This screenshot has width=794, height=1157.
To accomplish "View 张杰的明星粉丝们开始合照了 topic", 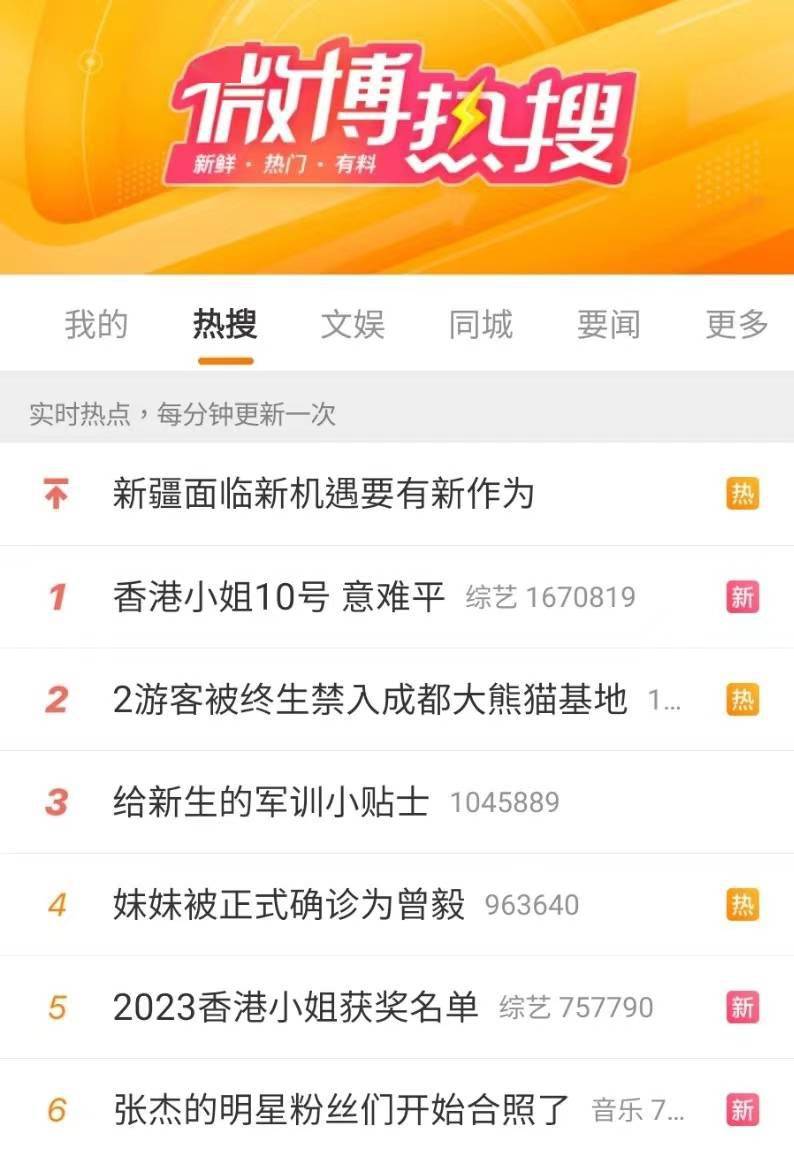I will [341, 1109].
